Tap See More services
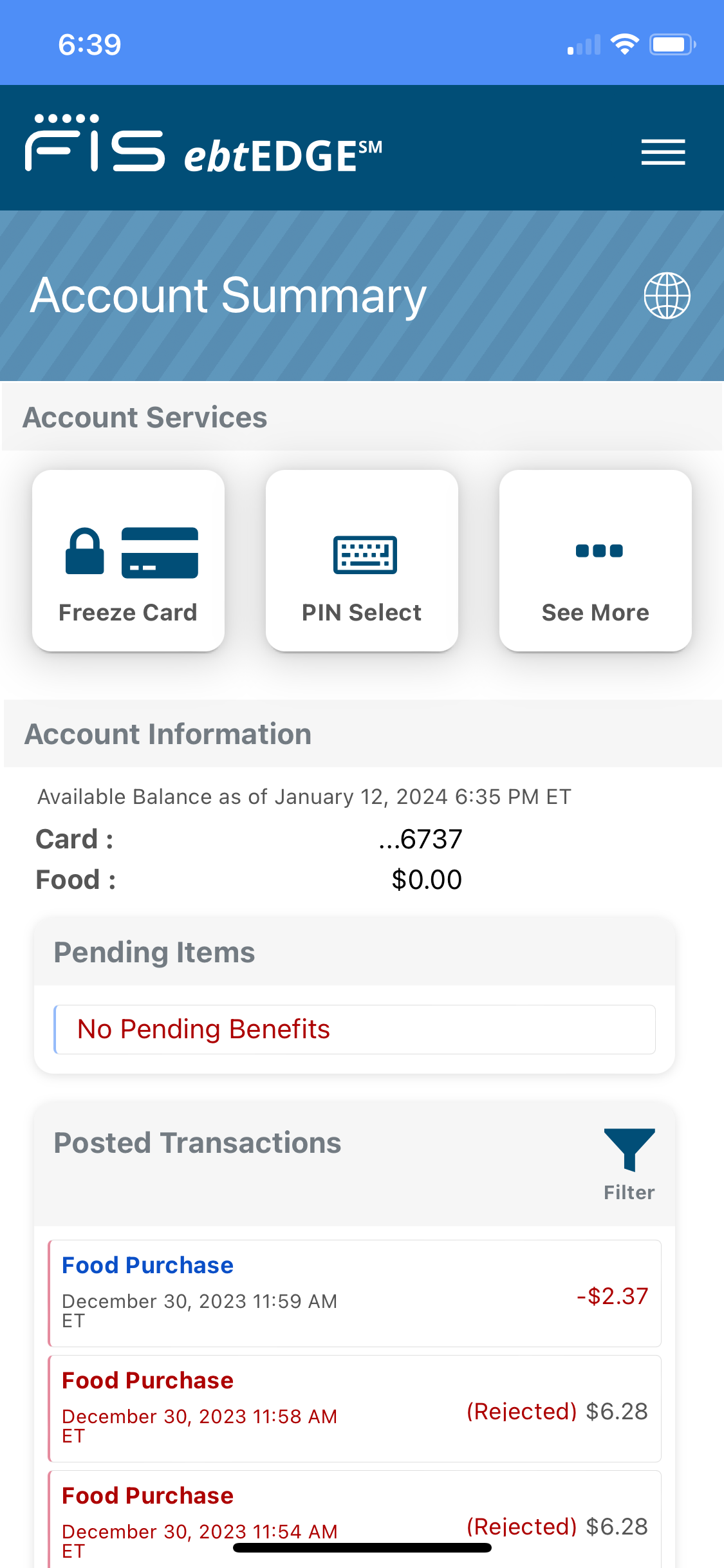Screen dimensions: 724x1568 point(595,561)
